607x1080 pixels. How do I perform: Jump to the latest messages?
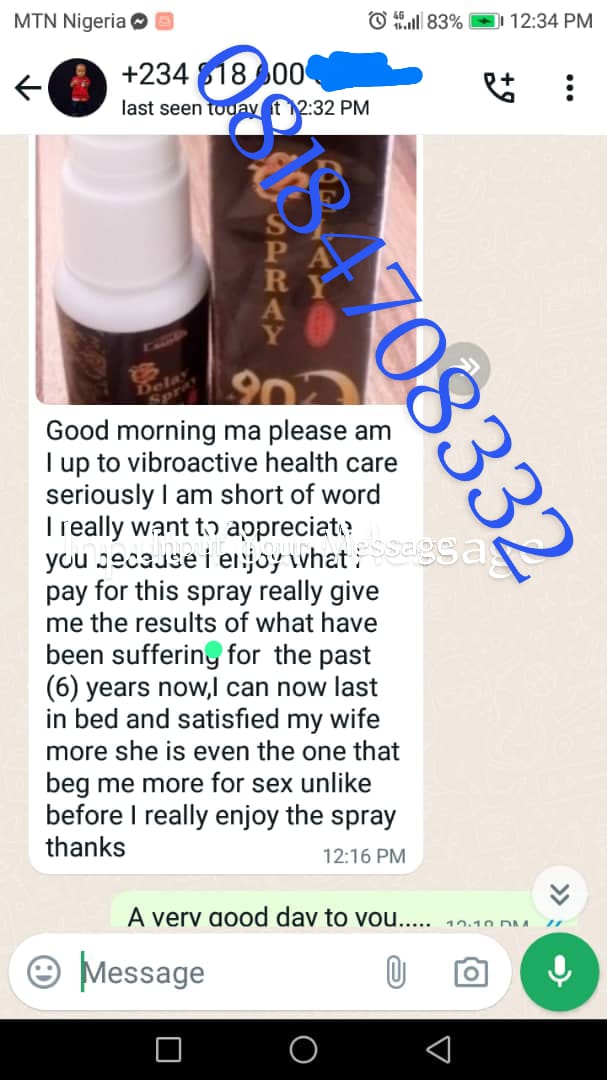click(559, 893)
